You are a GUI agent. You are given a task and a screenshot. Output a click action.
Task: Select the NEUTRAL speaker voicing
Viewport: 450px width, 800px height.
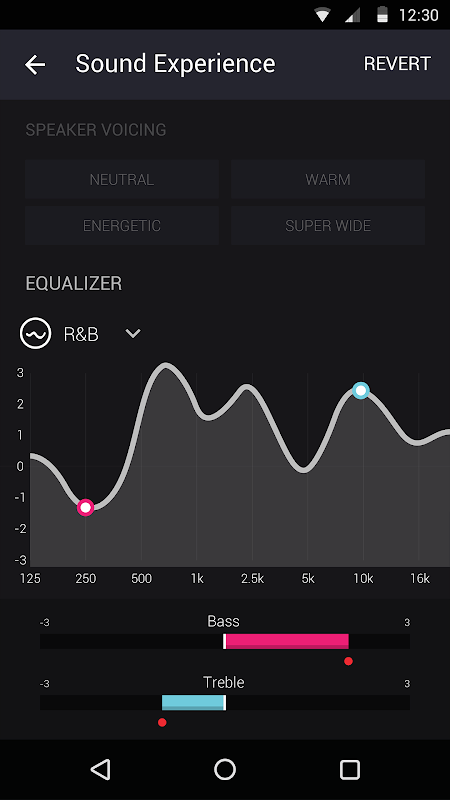point(122,179)
